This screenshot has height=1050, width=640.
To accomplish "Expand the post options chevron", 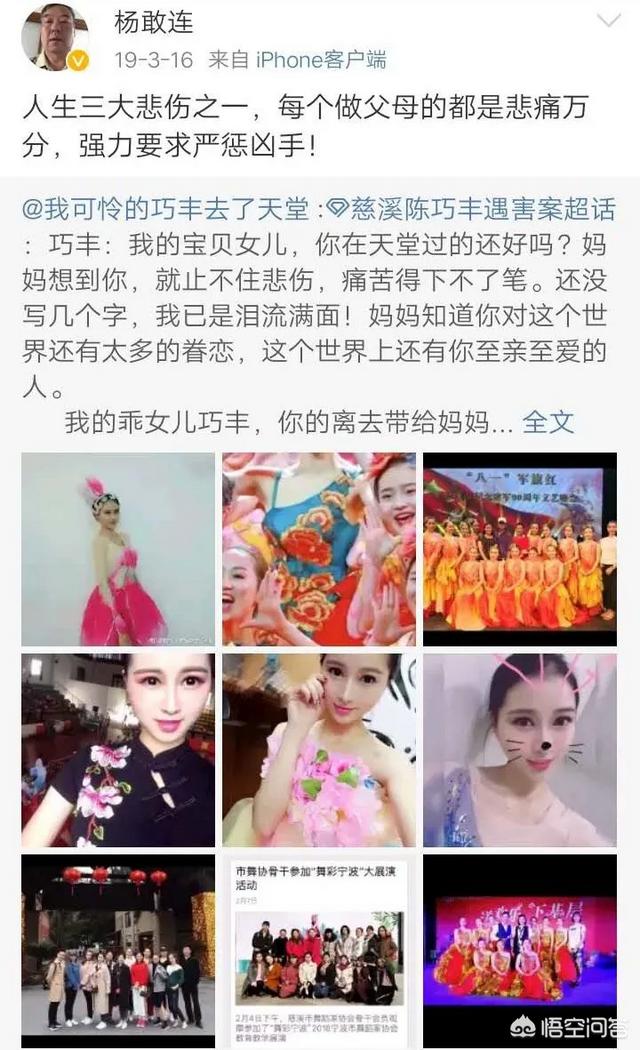I will [609, 21].
